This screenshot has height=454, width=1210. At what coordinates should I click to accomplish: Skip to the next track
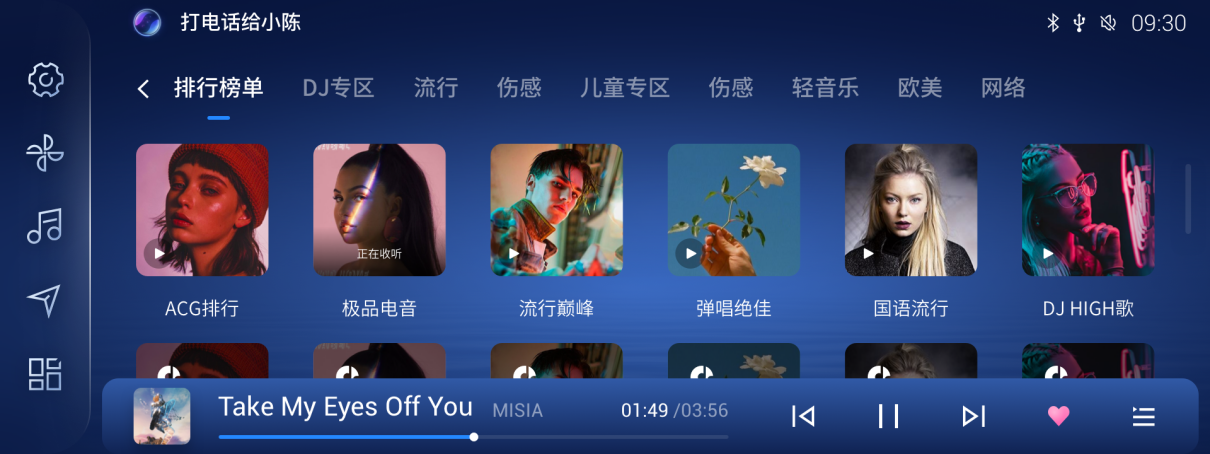coord(973,416)
